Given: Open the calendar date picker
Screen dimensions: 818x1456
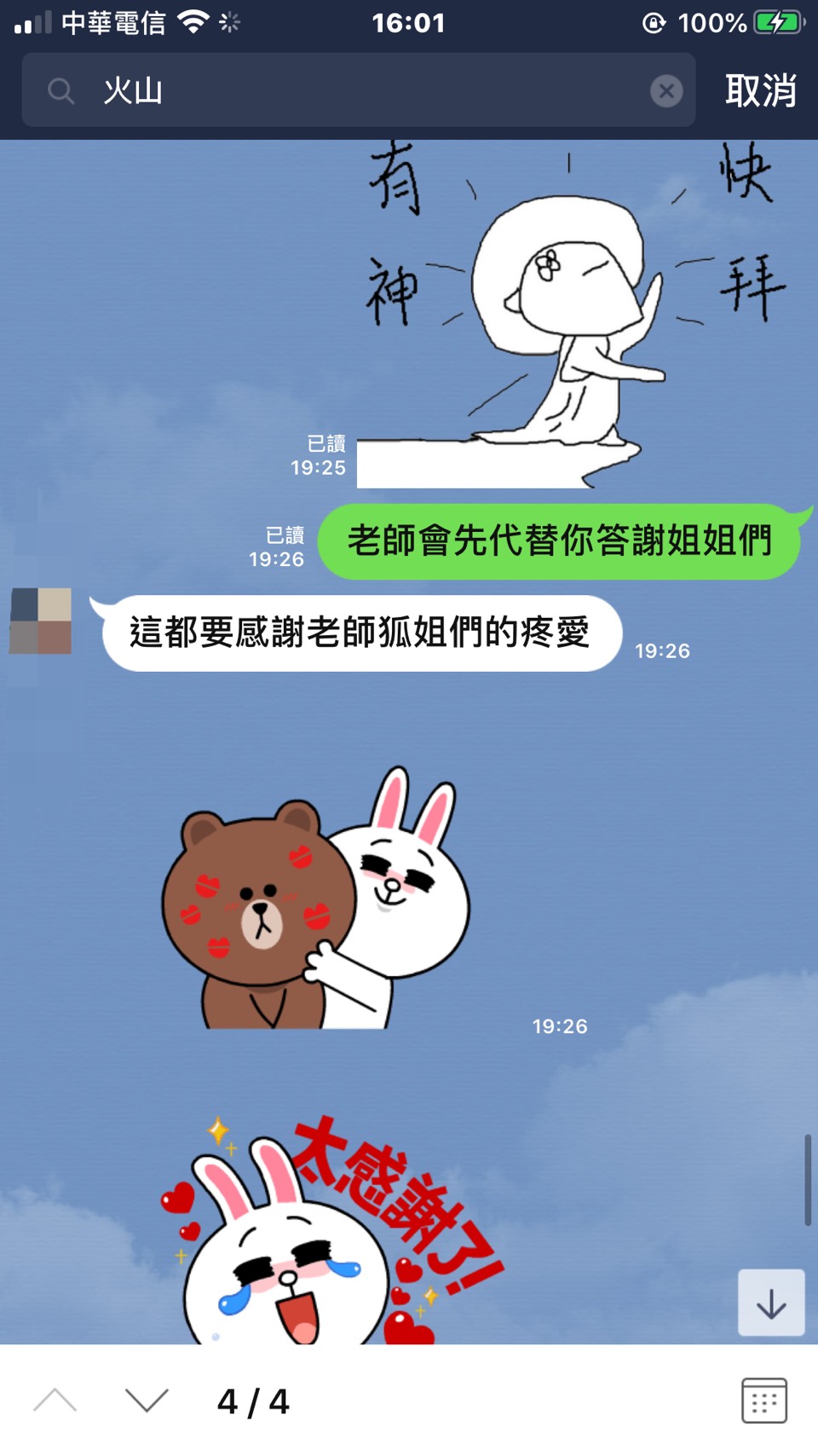Looking at the screenshot, I should [x=763, y=1400].
